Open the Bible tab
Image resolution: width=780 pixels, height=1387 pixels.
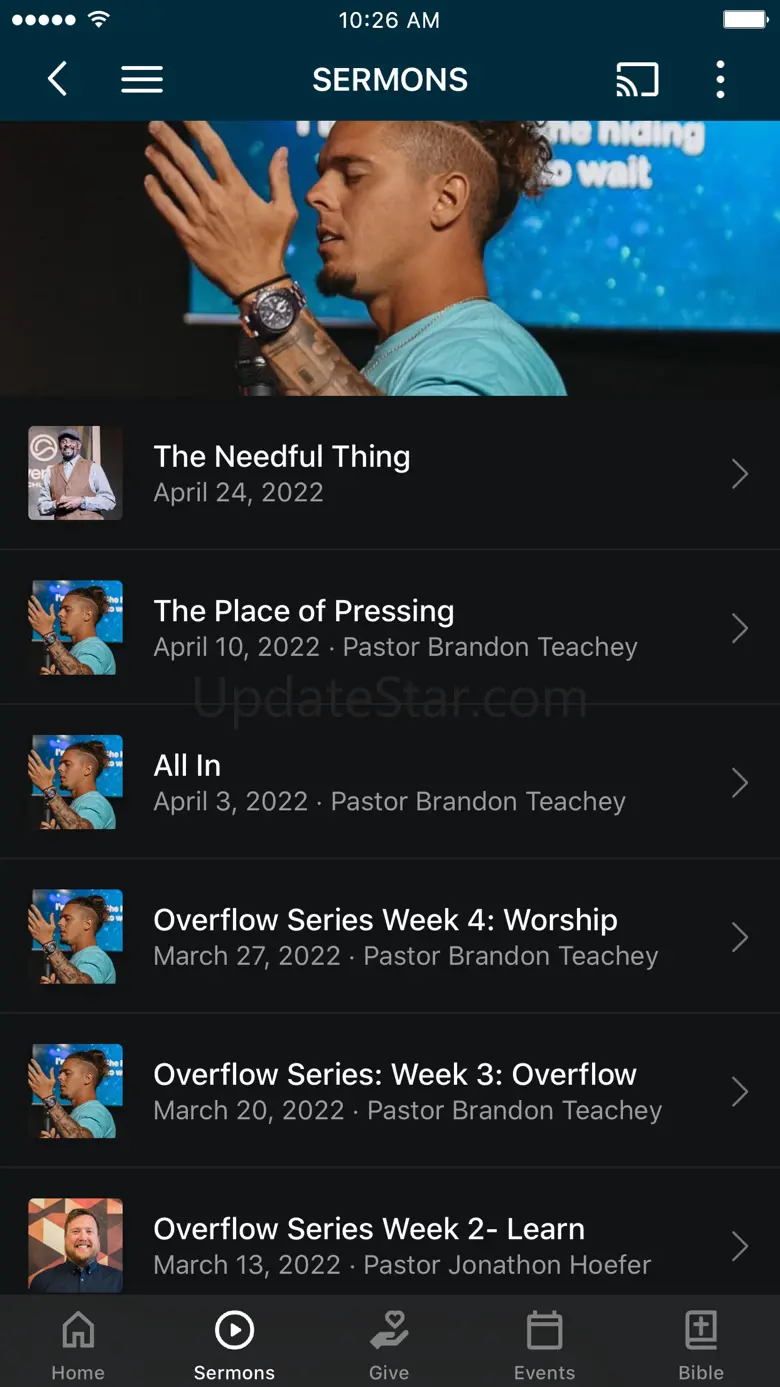(x=700, y=1345)
